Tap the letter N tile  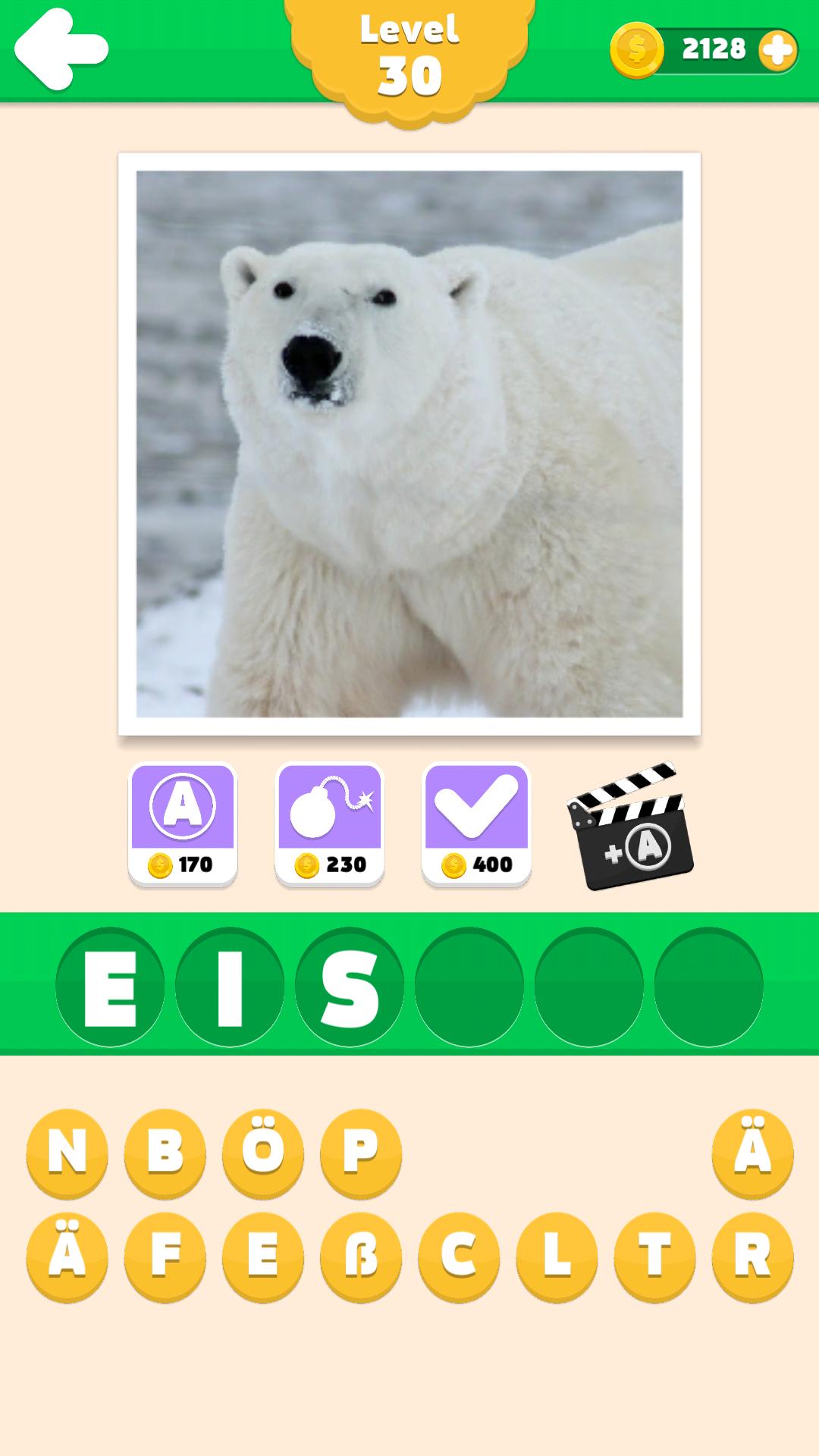(x=67, y=1152)
